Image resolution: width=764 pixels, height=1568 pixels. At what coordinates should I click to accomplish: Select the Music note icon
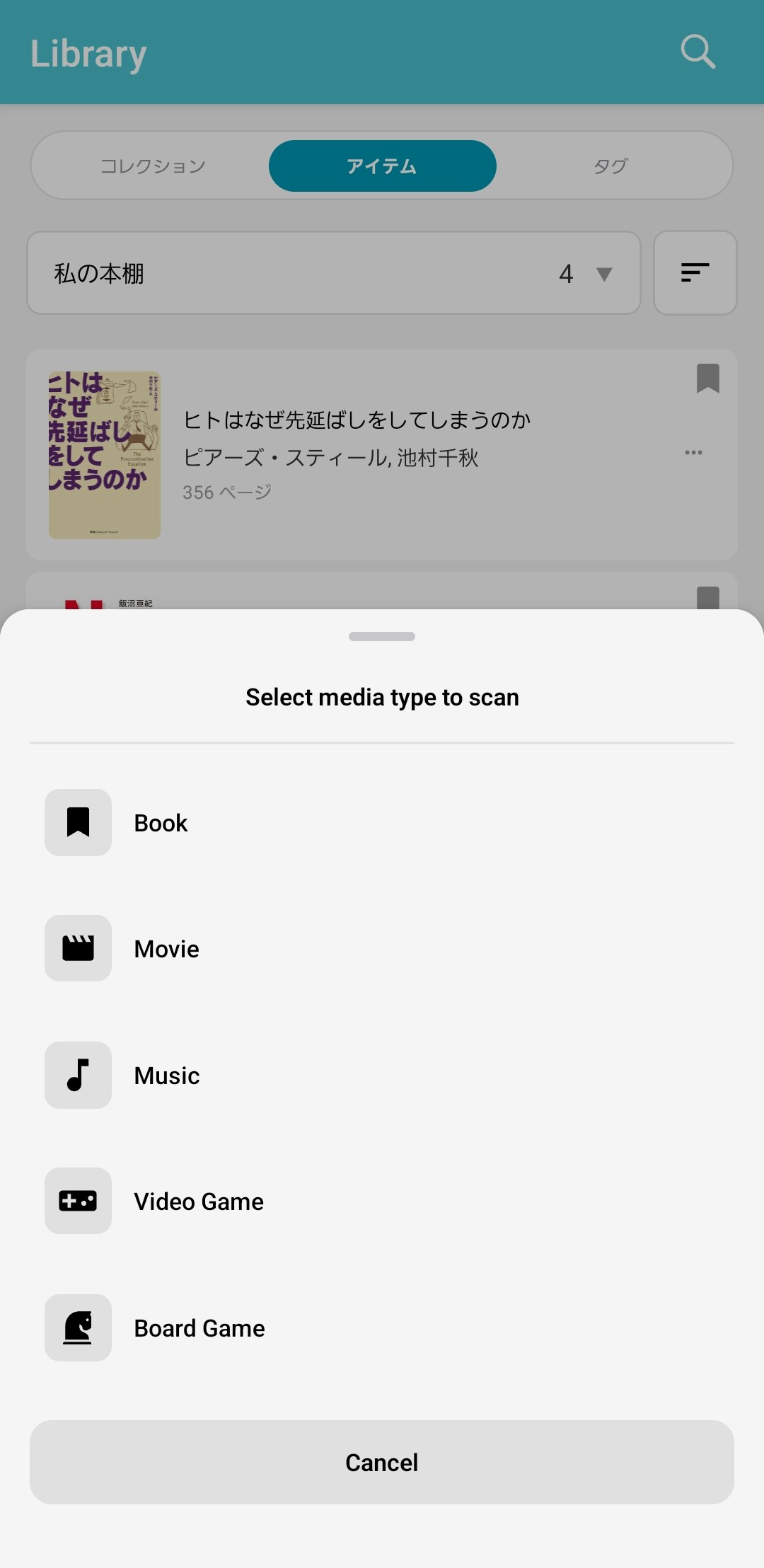pos(78,1075)
